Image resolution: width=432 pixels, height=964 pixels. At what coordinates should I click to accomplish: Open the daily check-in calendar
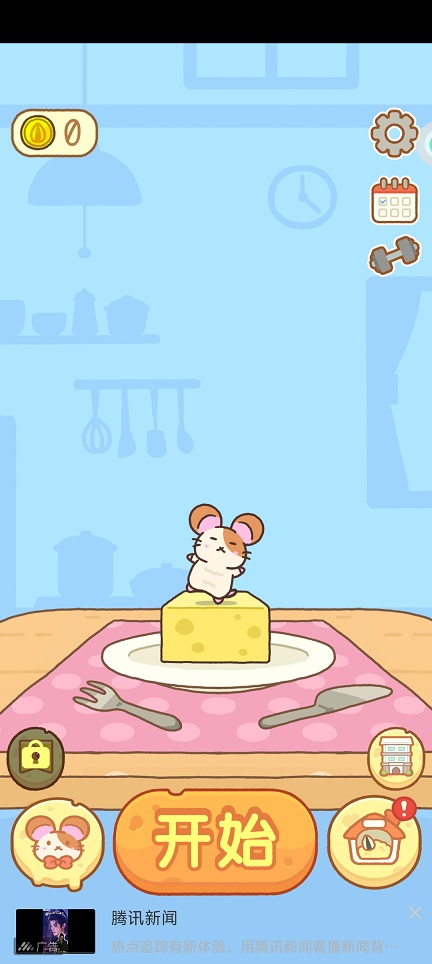coord(395,200)
